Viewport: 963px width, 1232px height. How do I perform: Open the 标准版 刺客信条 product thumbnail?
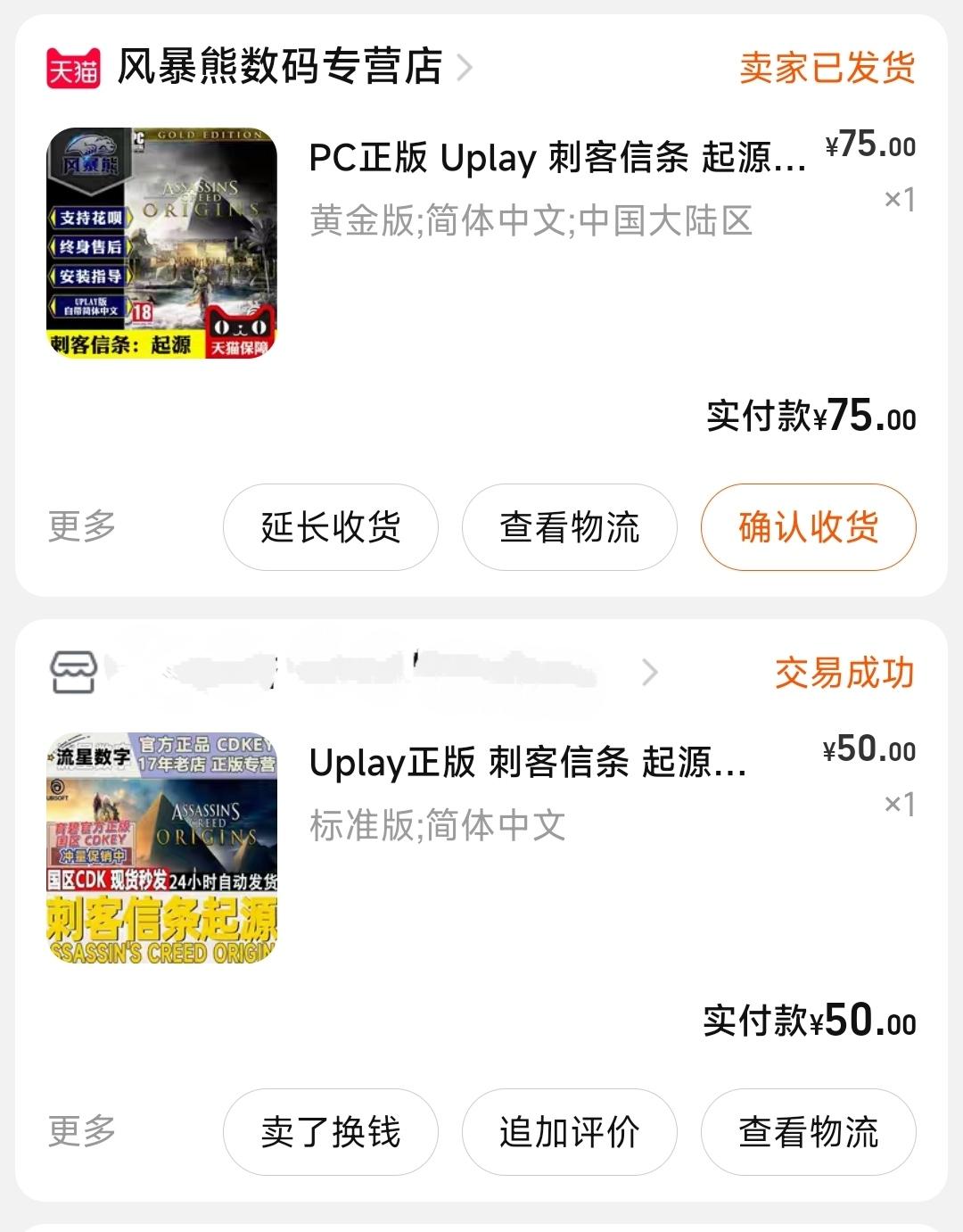point(161,848)
